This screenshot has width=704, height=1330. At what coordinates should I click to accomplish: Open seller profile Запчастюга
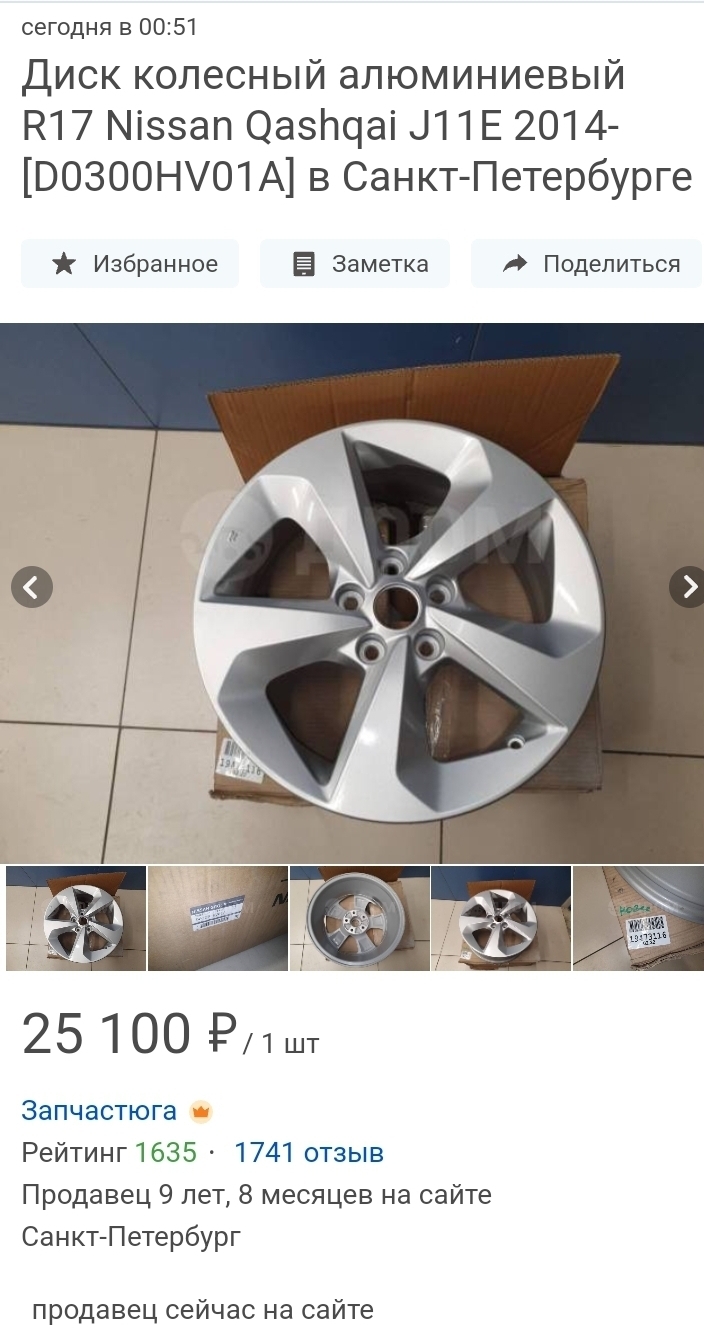(x=99, y=1111)
